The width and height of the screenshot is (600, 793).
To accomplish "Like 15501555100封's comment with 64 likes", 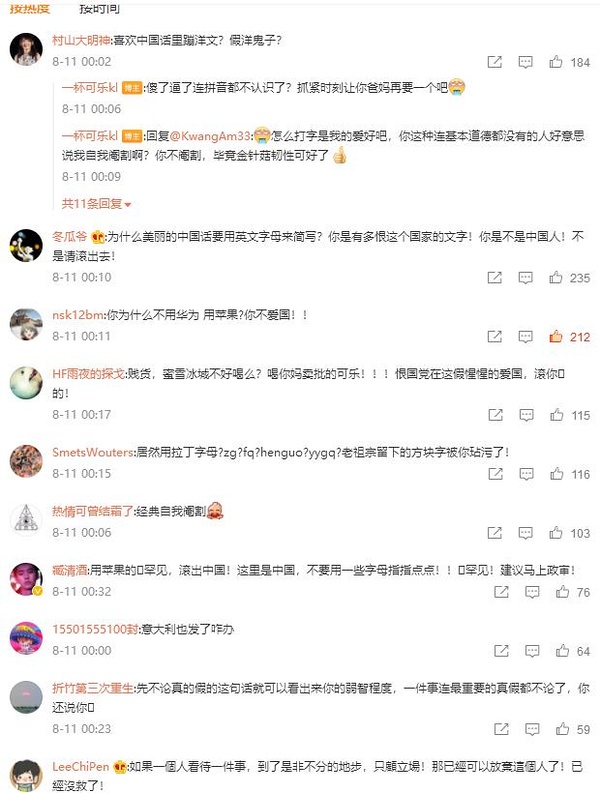I will pos(555,651).
